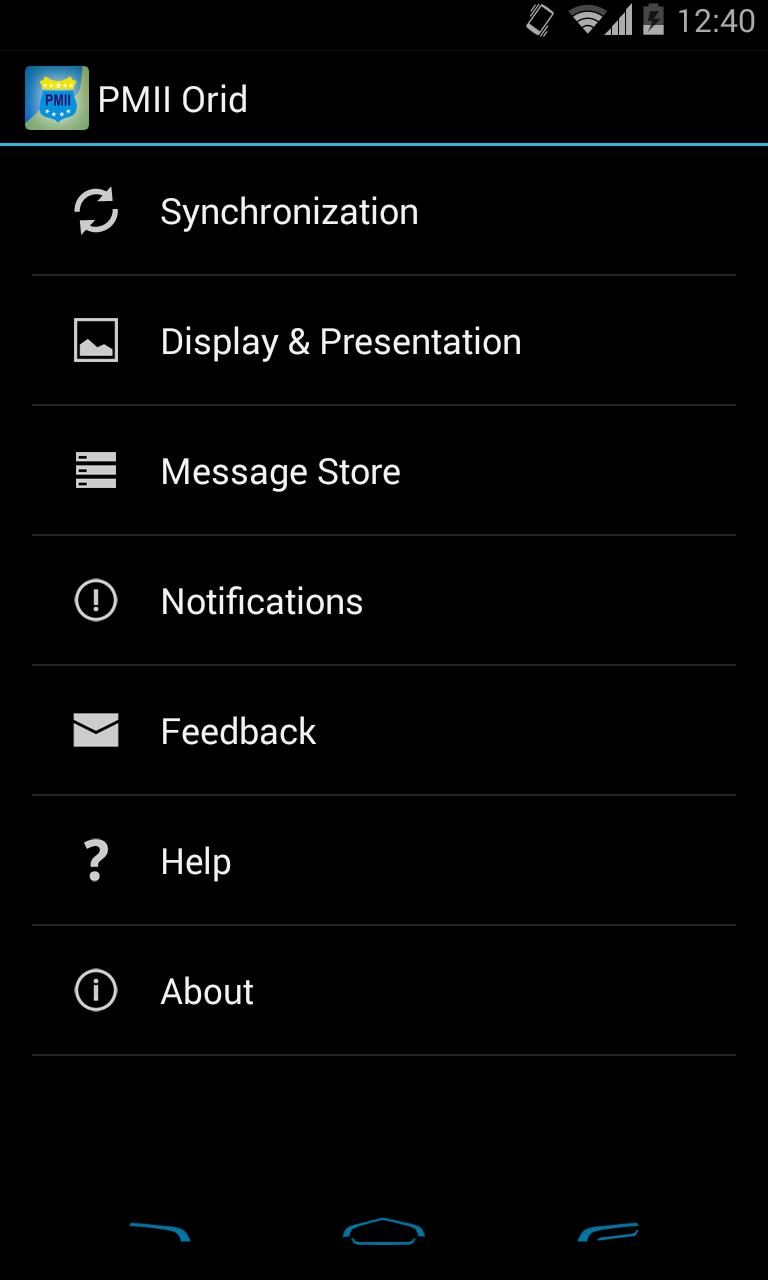Tap the system back button

pos(160,1232)
